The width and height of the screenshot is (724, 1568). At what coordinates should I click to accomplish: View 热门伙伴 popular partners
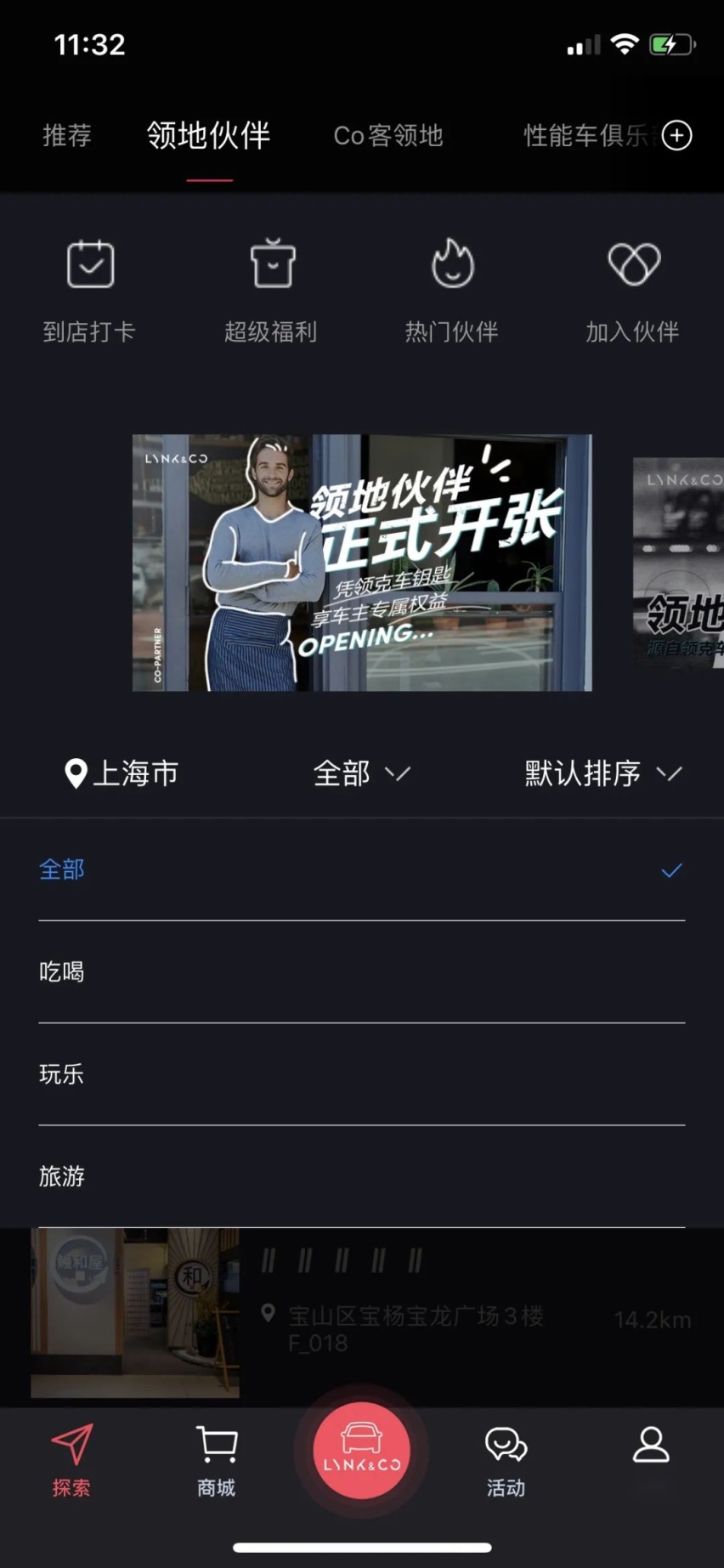452,291
